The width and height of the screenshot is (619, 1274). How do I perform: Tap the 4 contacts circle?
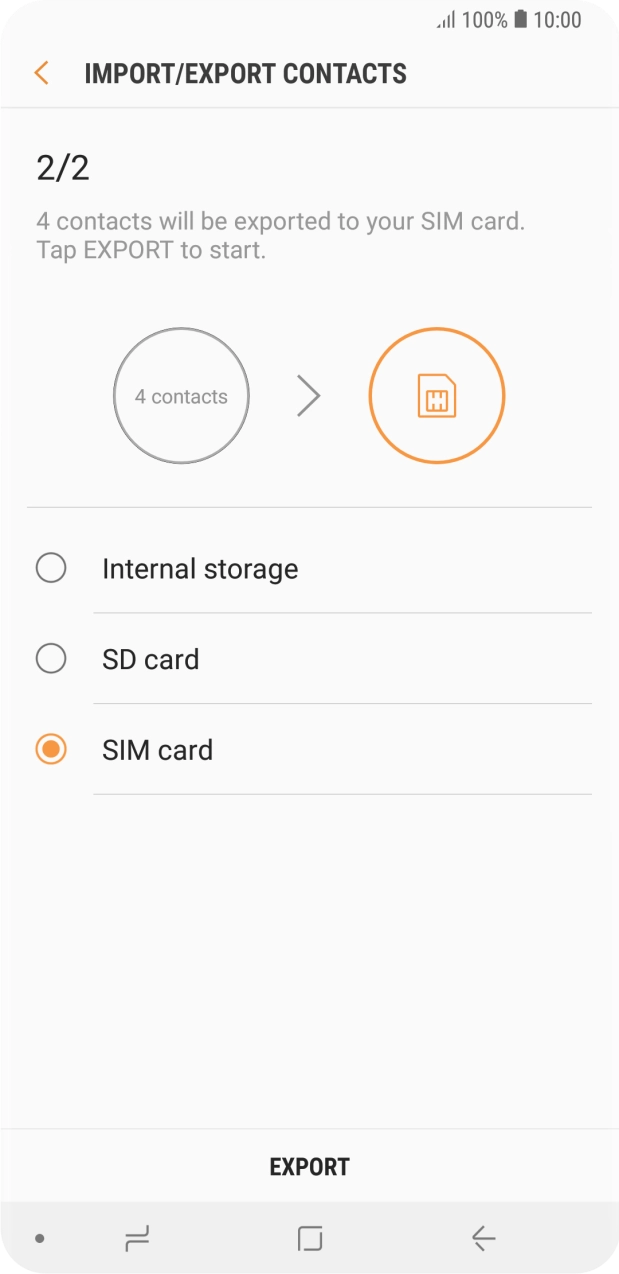[x=181, y=396]
